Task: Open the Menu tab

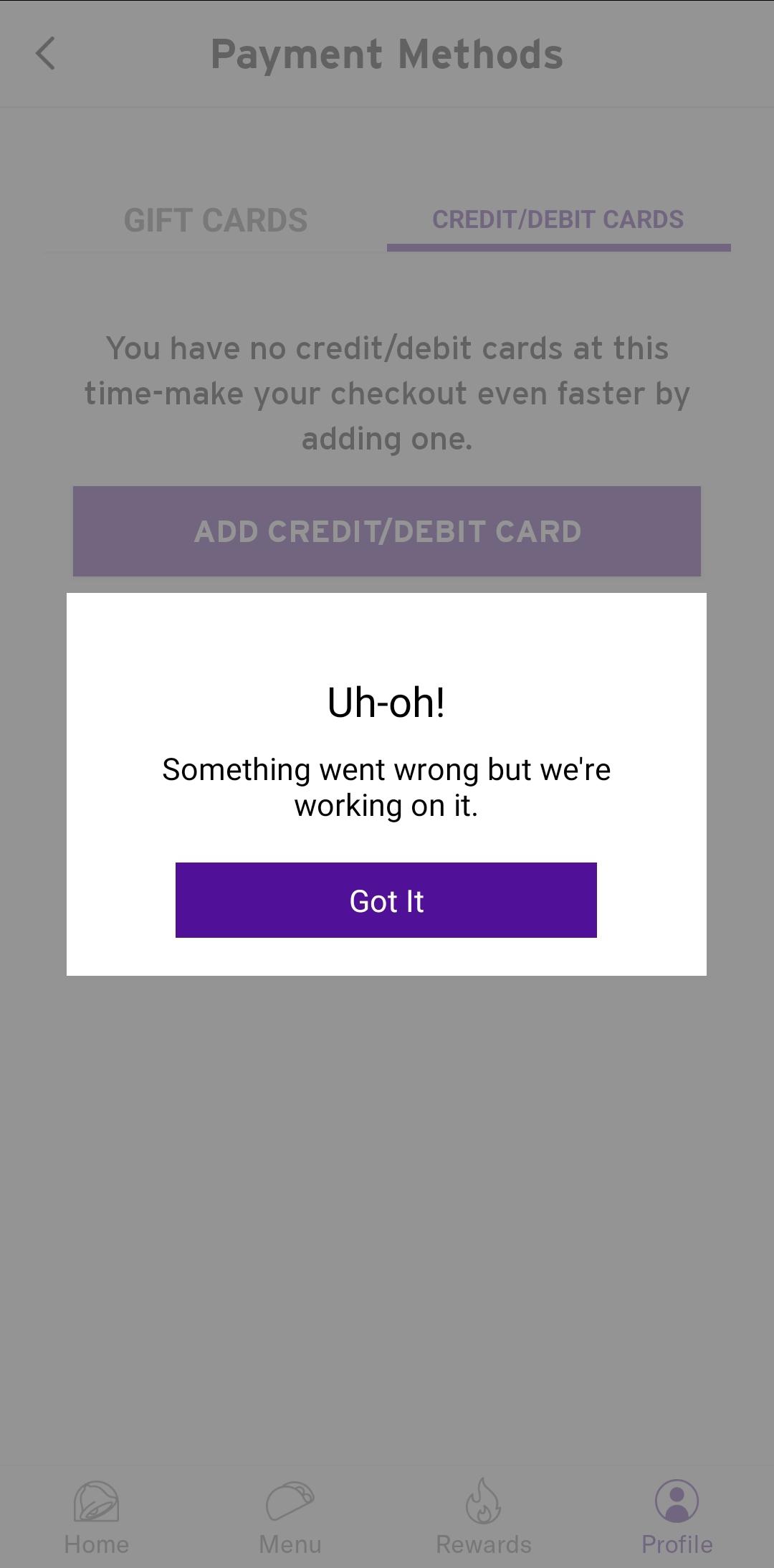Action: pos(290,1517)
